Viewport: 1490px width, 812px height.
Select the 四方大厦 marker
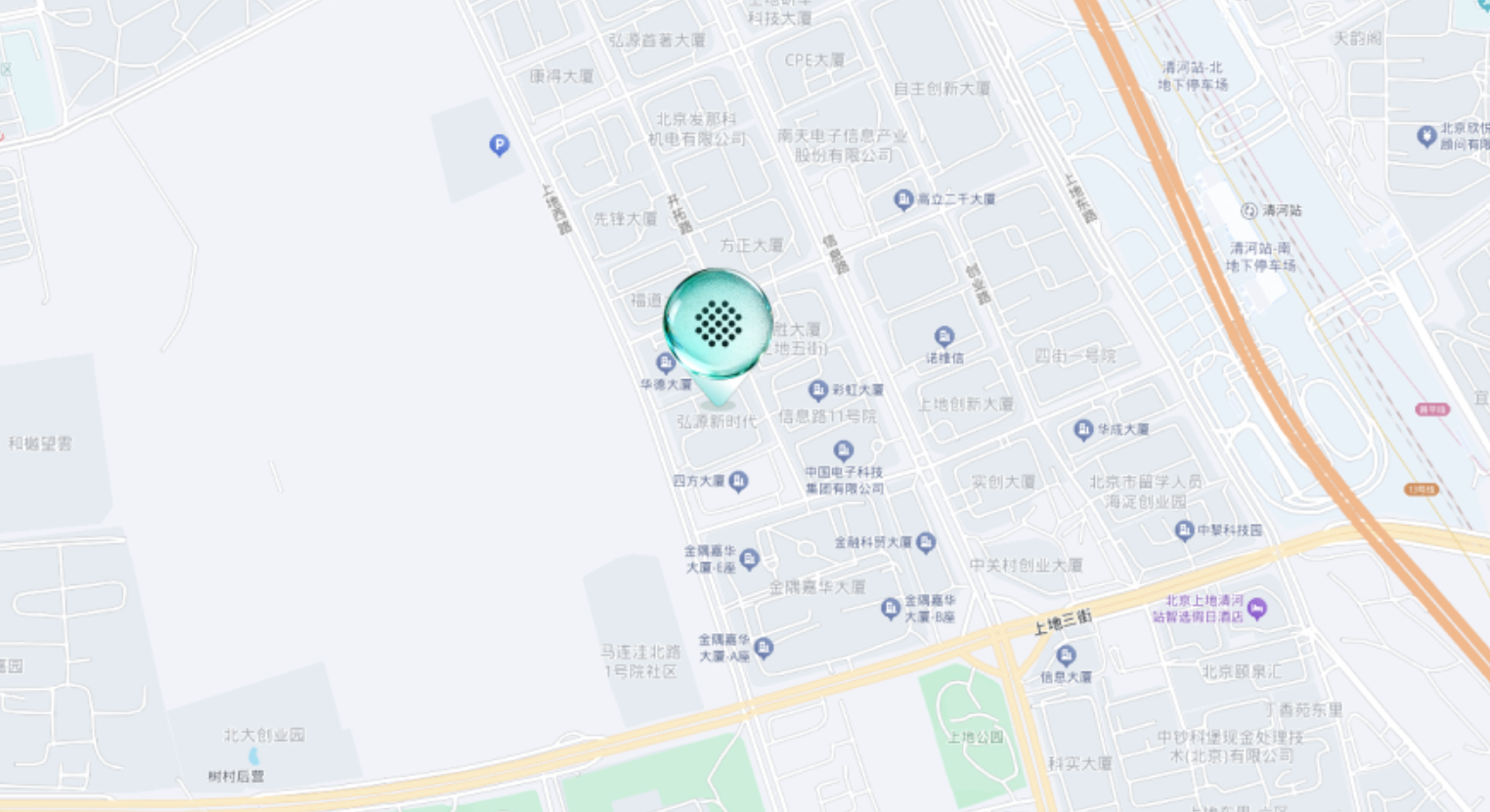click(x=739, y=481)
